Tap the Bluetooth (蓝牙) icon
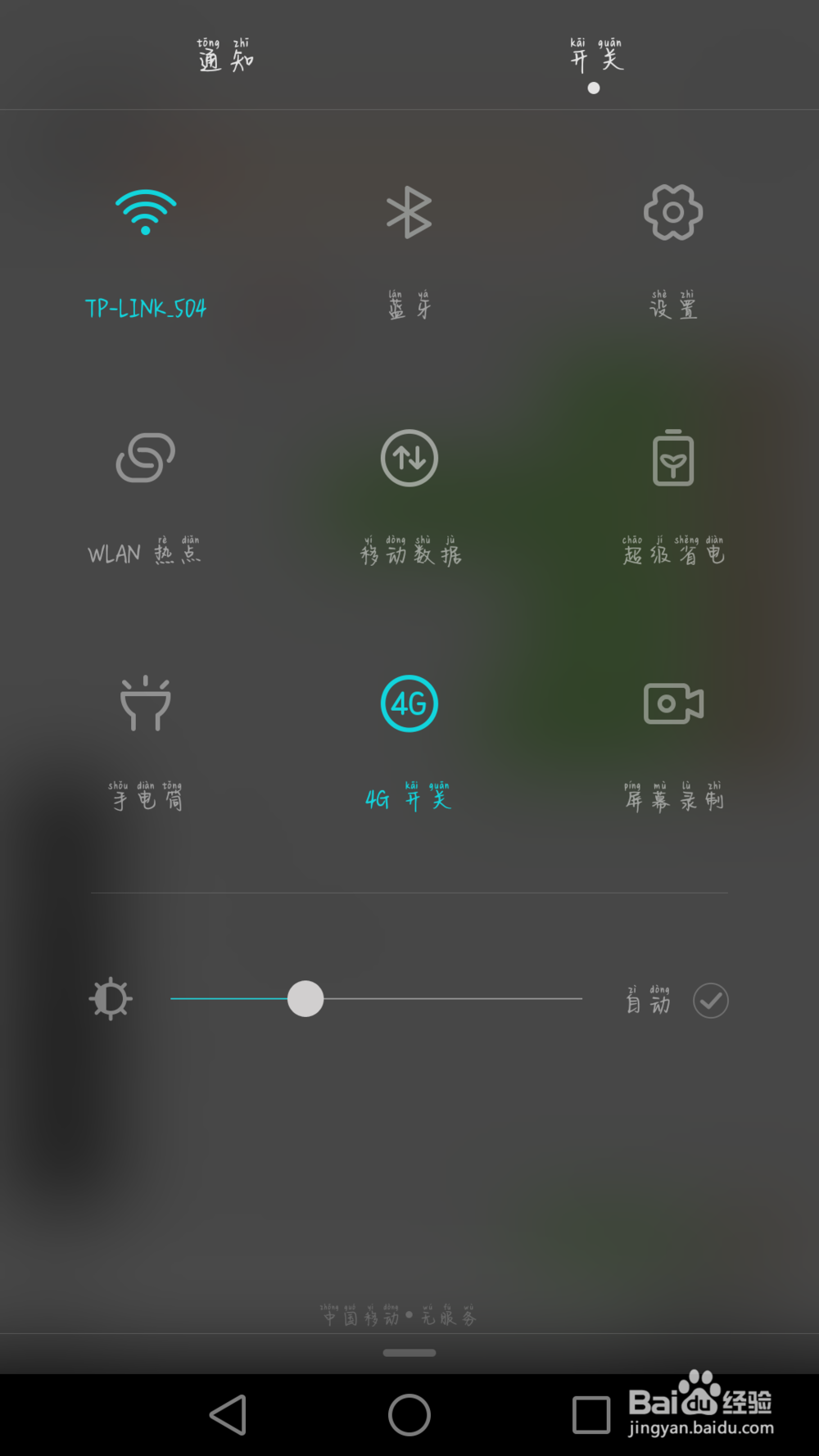 409,213
